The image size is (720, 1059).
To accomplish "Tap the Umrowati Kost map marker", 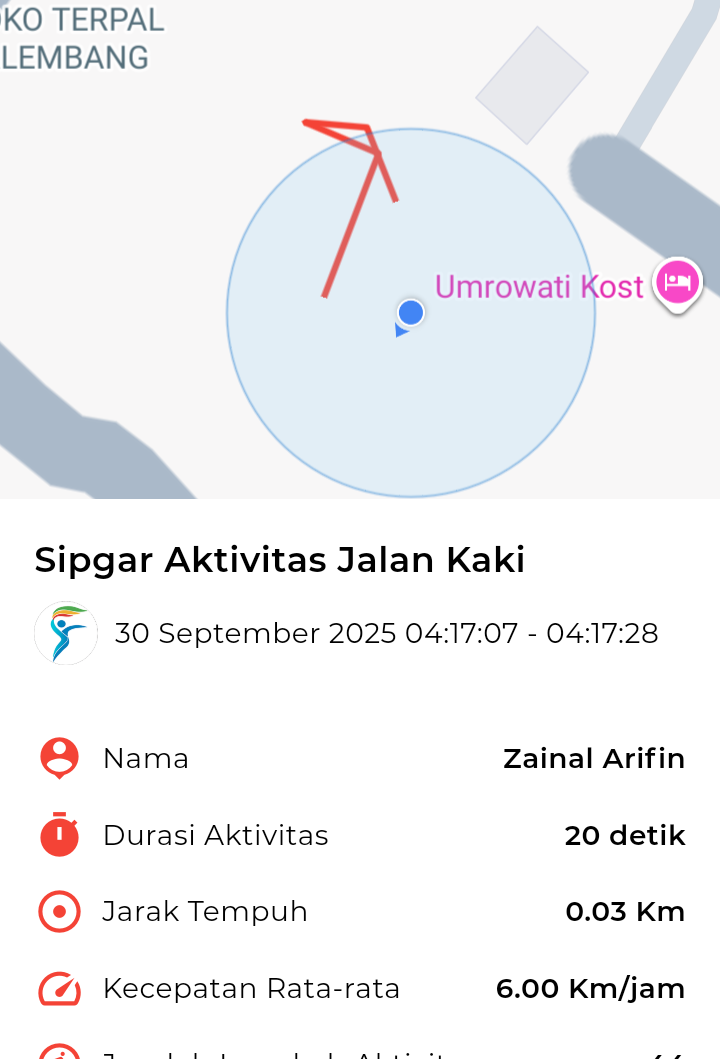I will (x=677, y=283).
